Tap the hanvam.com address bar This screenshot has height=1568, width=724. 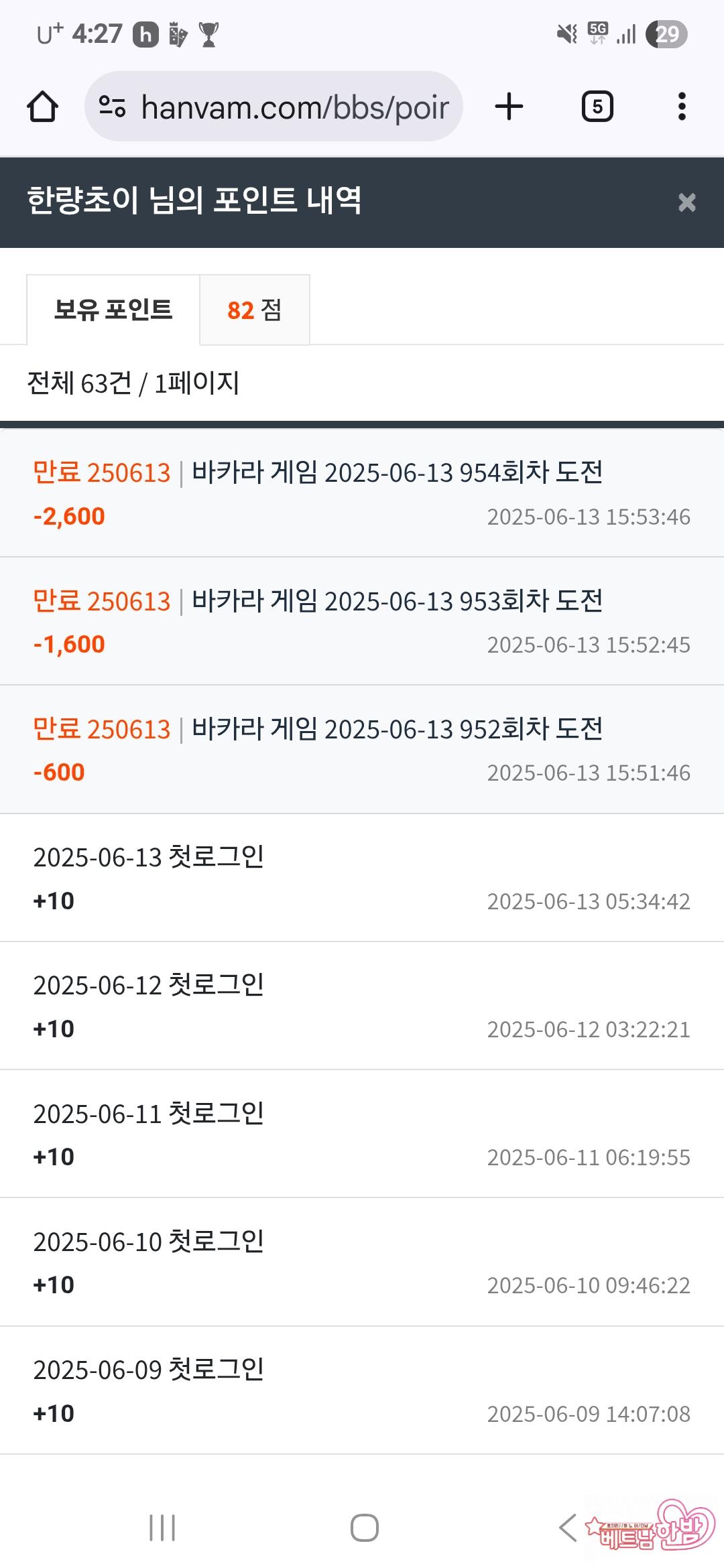click(x=295, y=107)
